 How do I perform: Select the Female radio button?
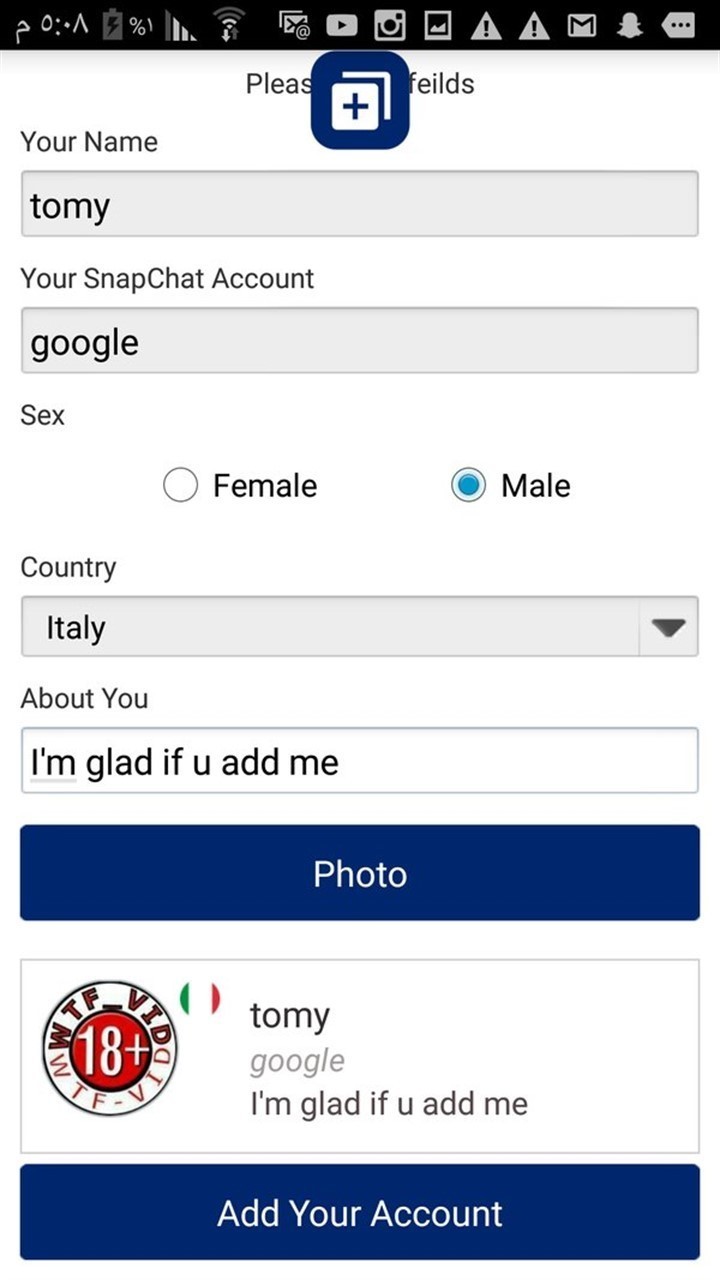[x=181, y=486]
